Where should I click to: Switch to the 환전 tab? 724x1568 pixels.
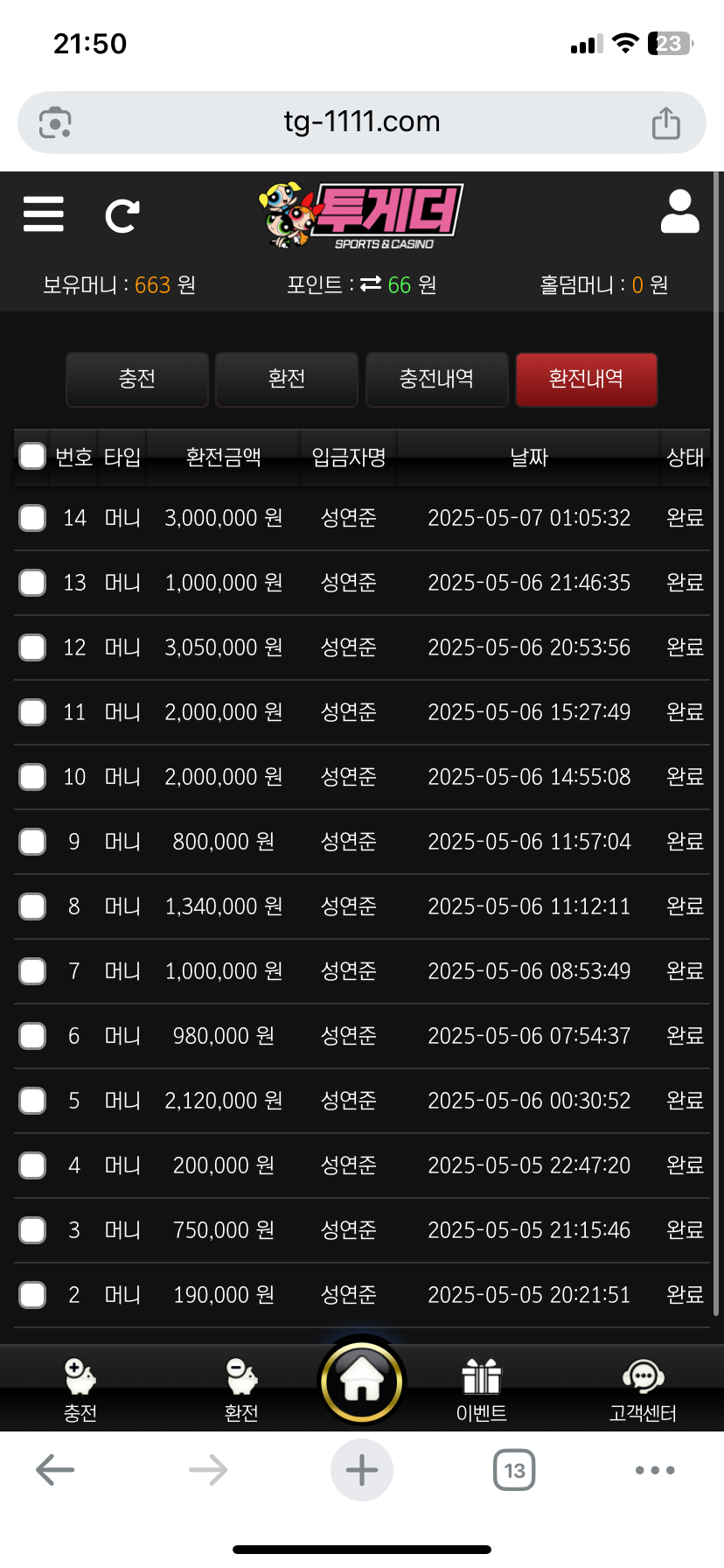click(287, 379)
